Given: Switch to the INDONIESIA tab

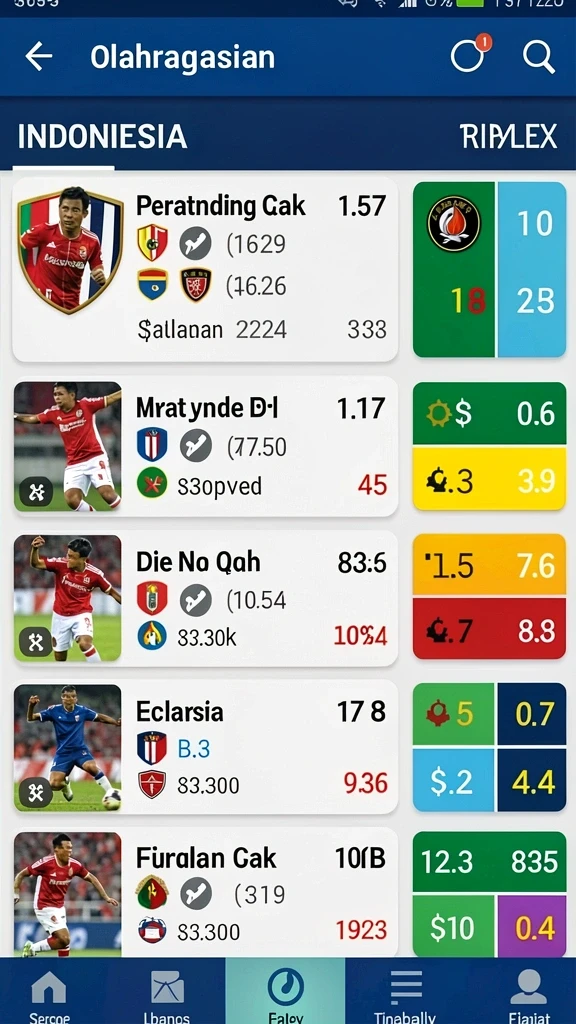Looking at the screenshot, I should [102, 137].
